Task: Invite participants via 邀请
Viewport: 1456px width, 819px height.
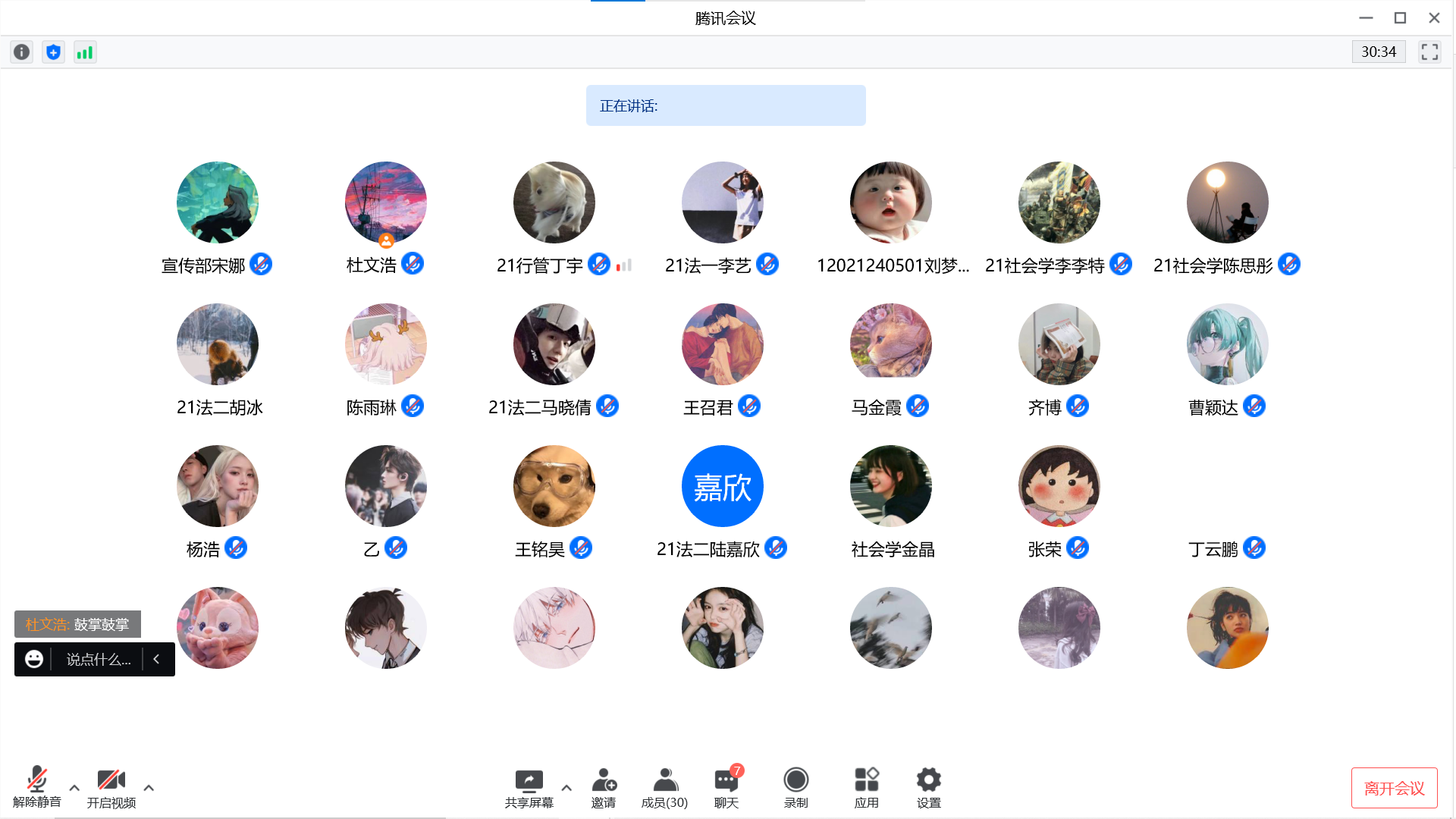Action: pyautogui.click(x=604, y=787)
